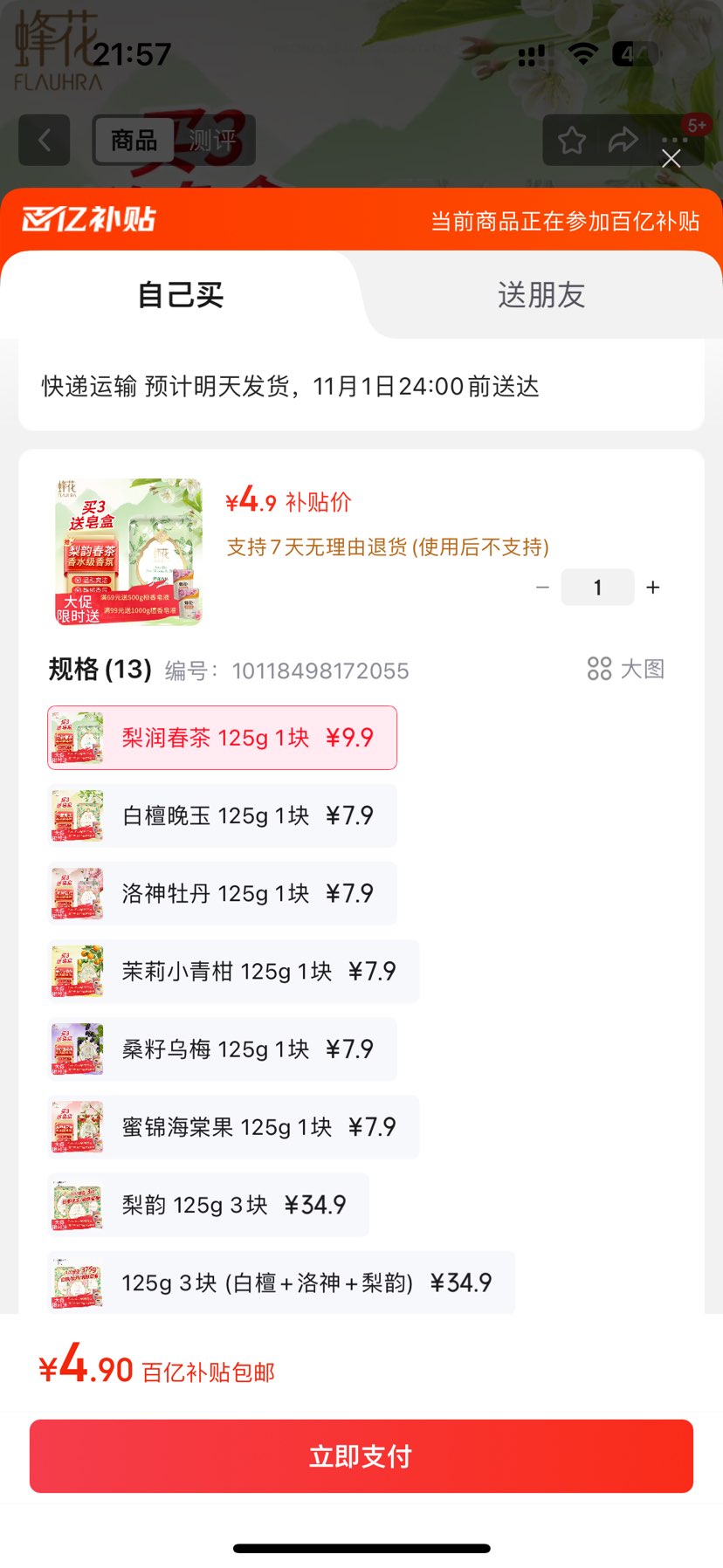Open the product thumbnail image
Screen dimensions: 723x1568
pos(129,552)
